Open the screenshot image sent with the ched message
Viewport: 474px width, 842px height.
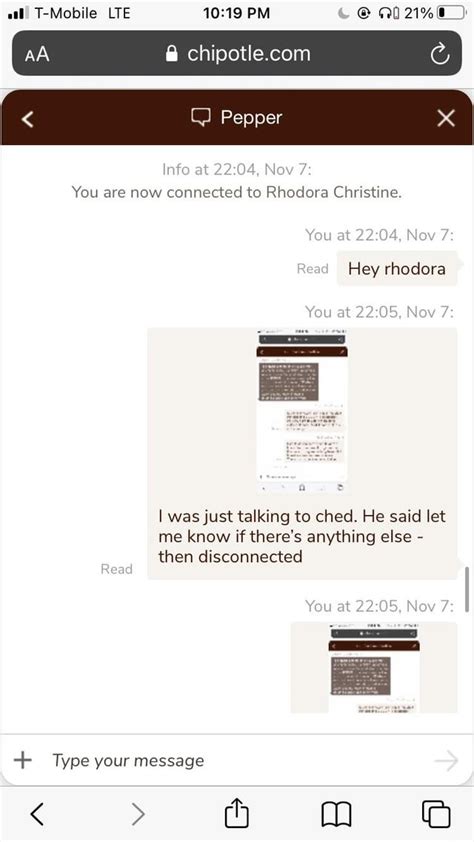click(x=302, y=411)
